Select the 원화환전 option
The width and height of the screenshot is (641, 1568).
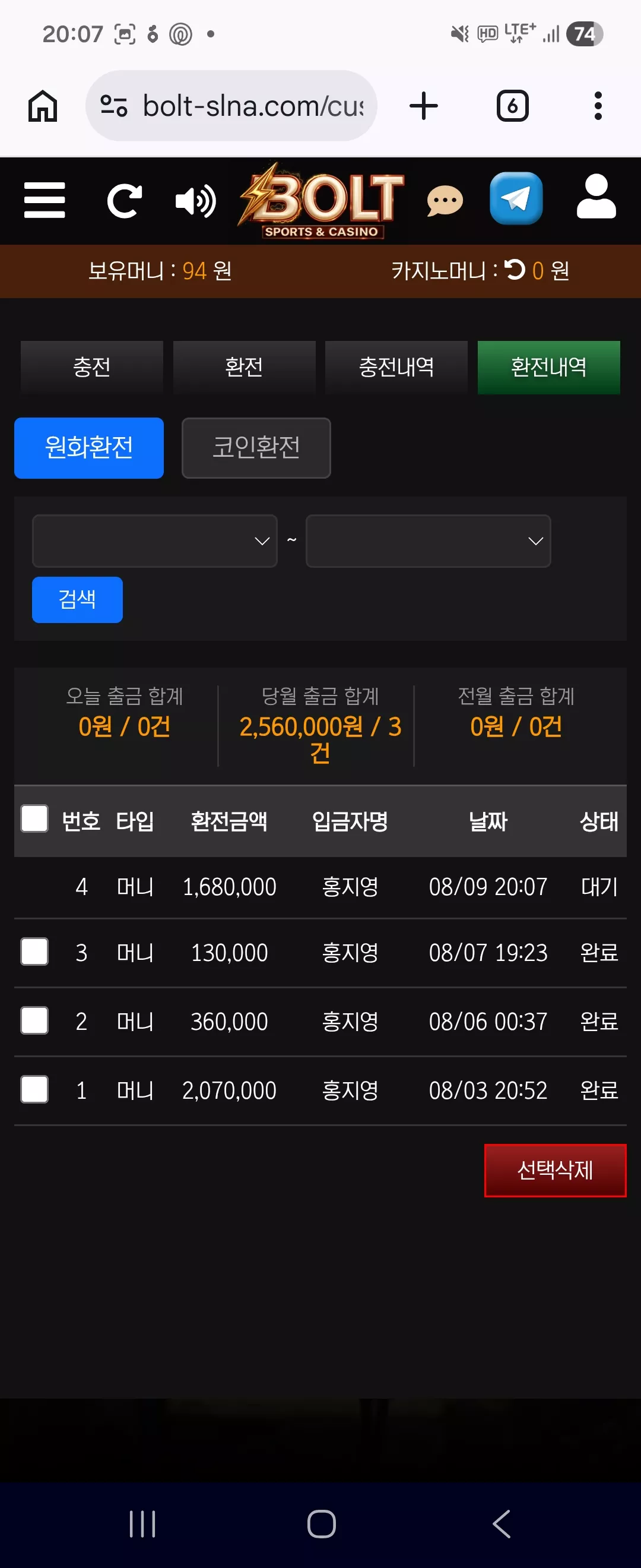[89, 448]
